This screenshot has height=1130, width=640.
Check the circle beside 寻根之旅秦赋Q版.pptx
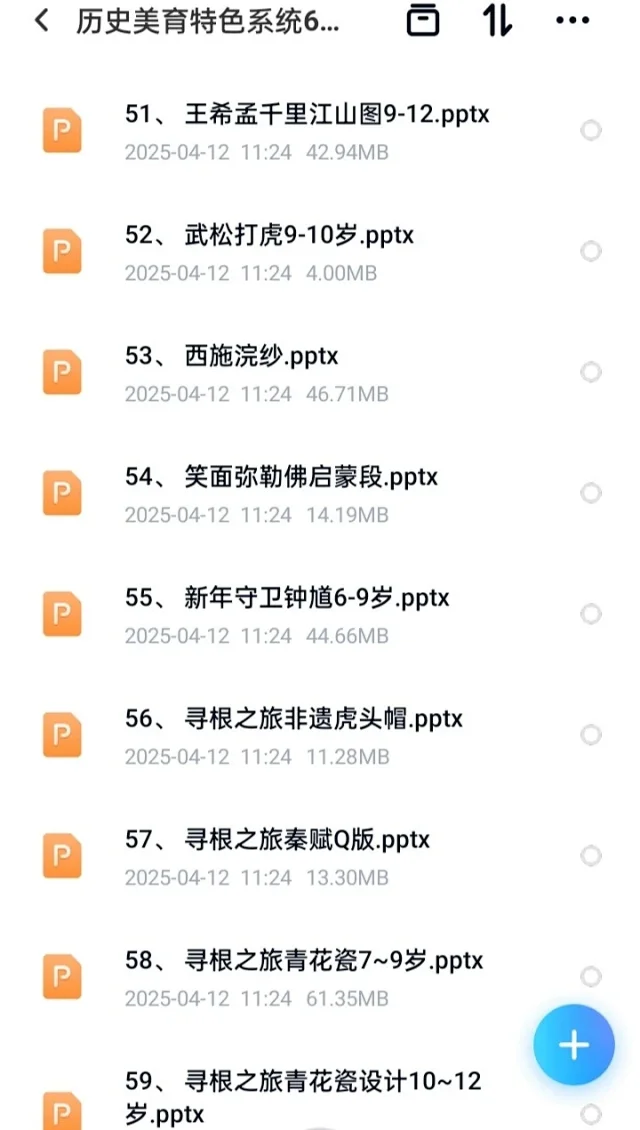click(591, 856)
